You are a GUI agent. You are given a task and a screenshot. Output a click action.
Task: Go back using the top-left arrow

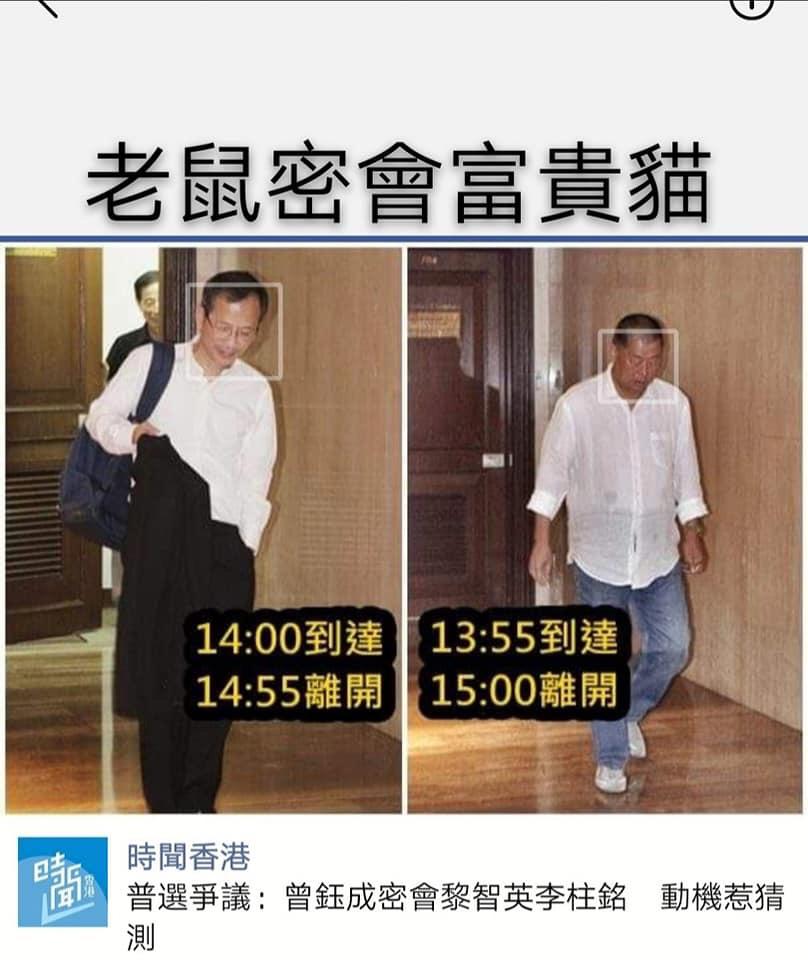pyautogui.click(x=46, y=7)
